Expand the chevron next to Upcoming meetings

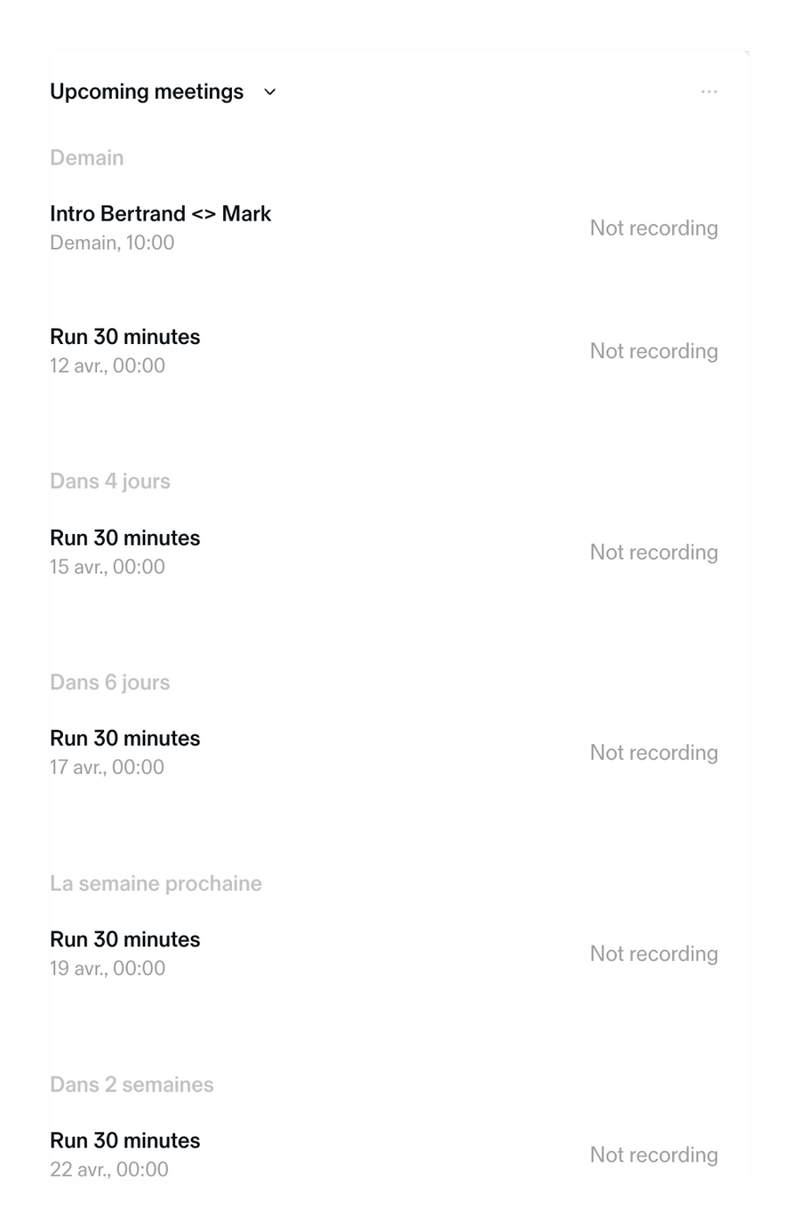pyautogui.click(x=269, y=92)
